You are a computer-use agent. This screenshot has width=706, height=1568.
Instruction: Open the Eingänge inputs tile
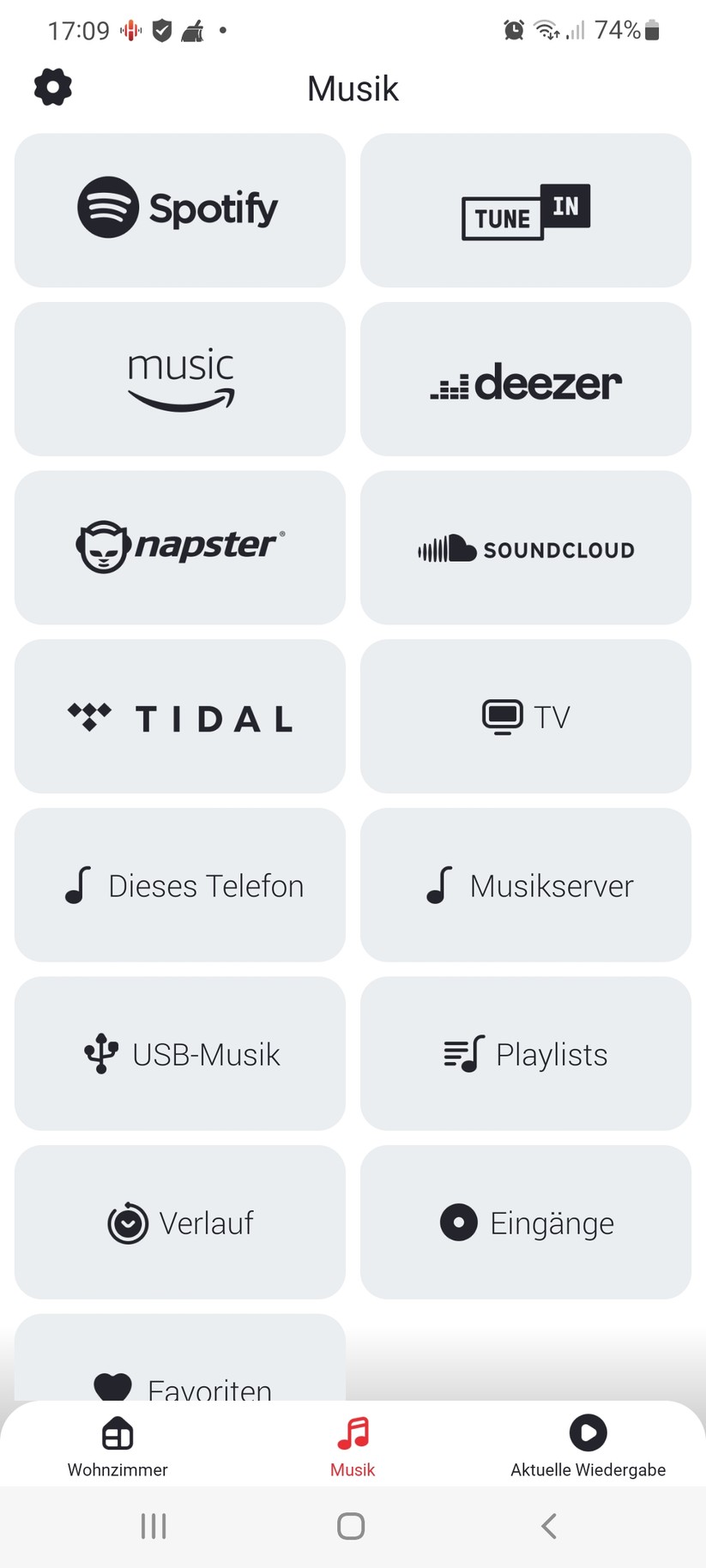(525, 1222)
